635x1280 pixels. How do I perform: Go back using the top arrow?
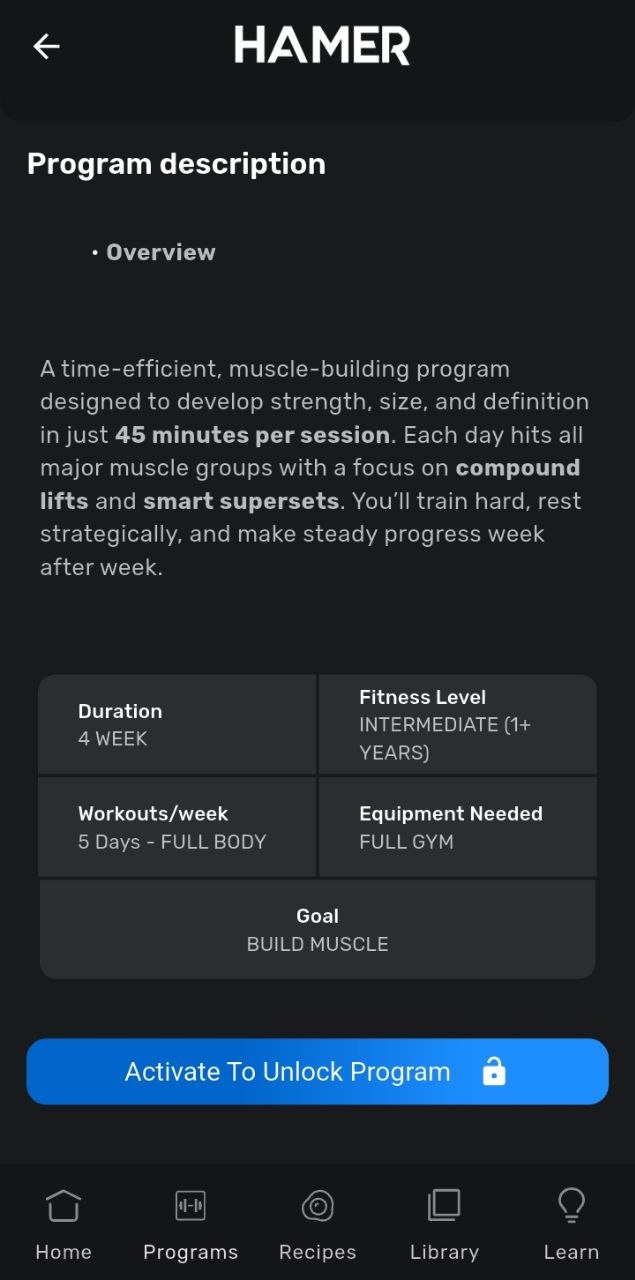tap(46, 46)
